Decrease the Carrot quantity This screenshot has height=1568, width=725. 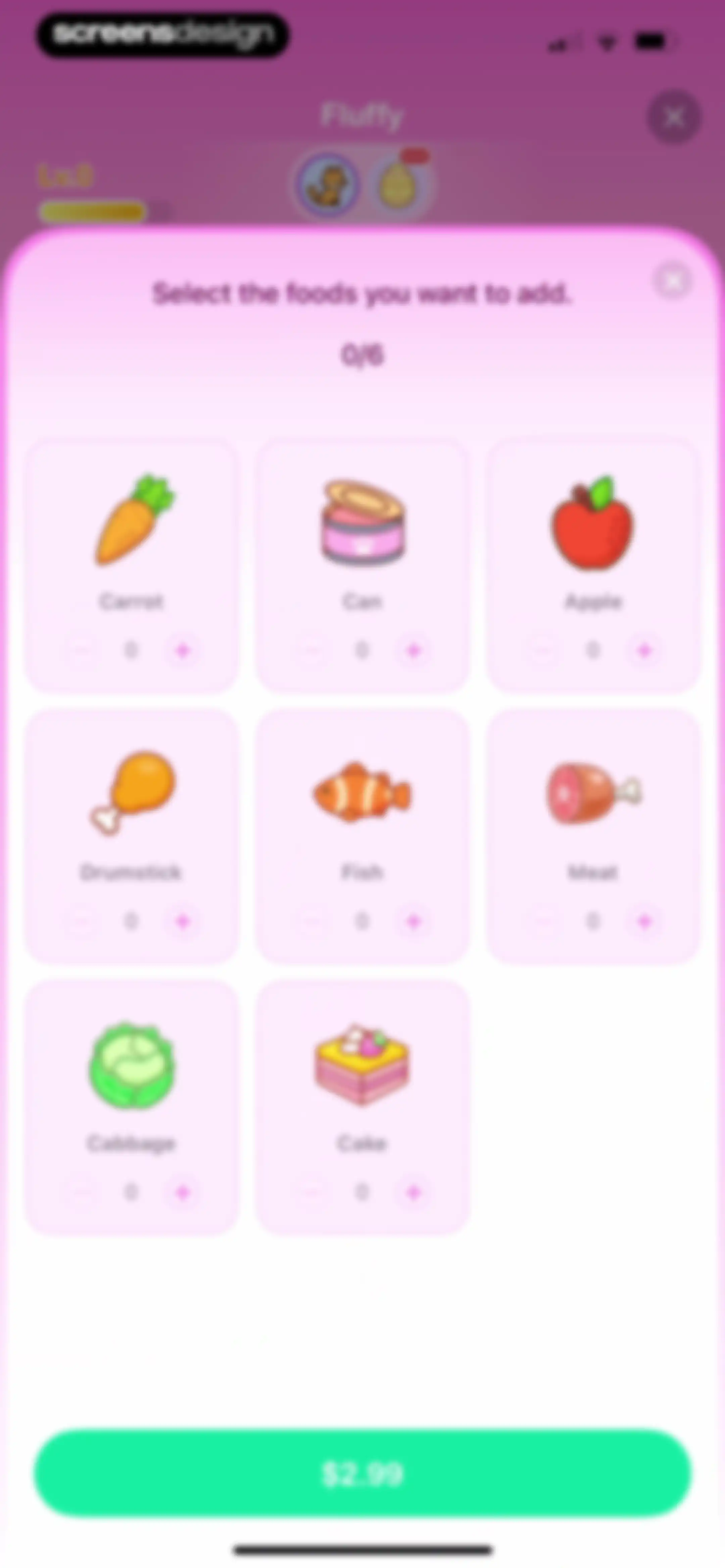(81, 651)
